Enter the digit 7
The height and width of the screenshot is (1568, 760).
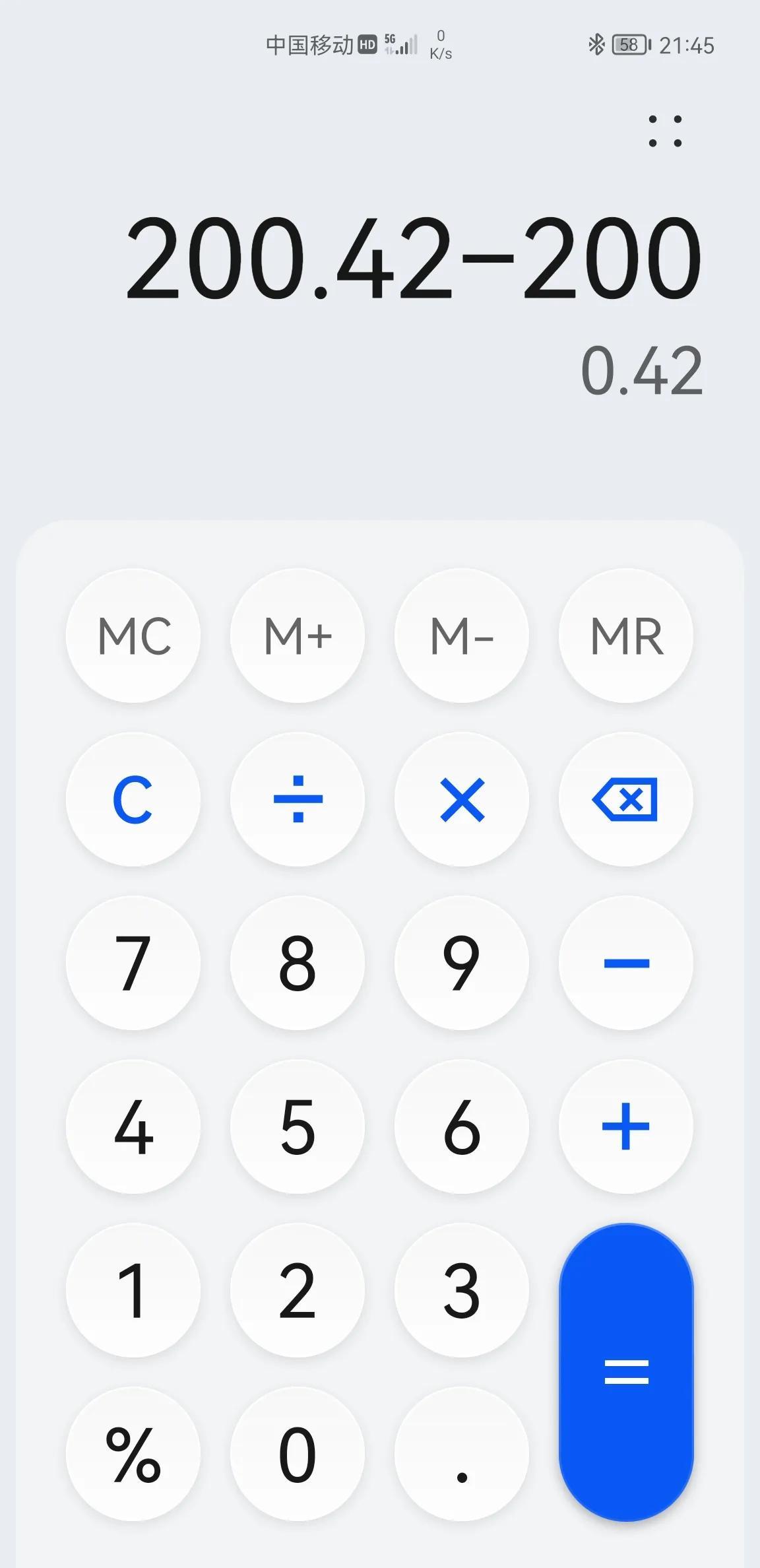click(133, 963)
